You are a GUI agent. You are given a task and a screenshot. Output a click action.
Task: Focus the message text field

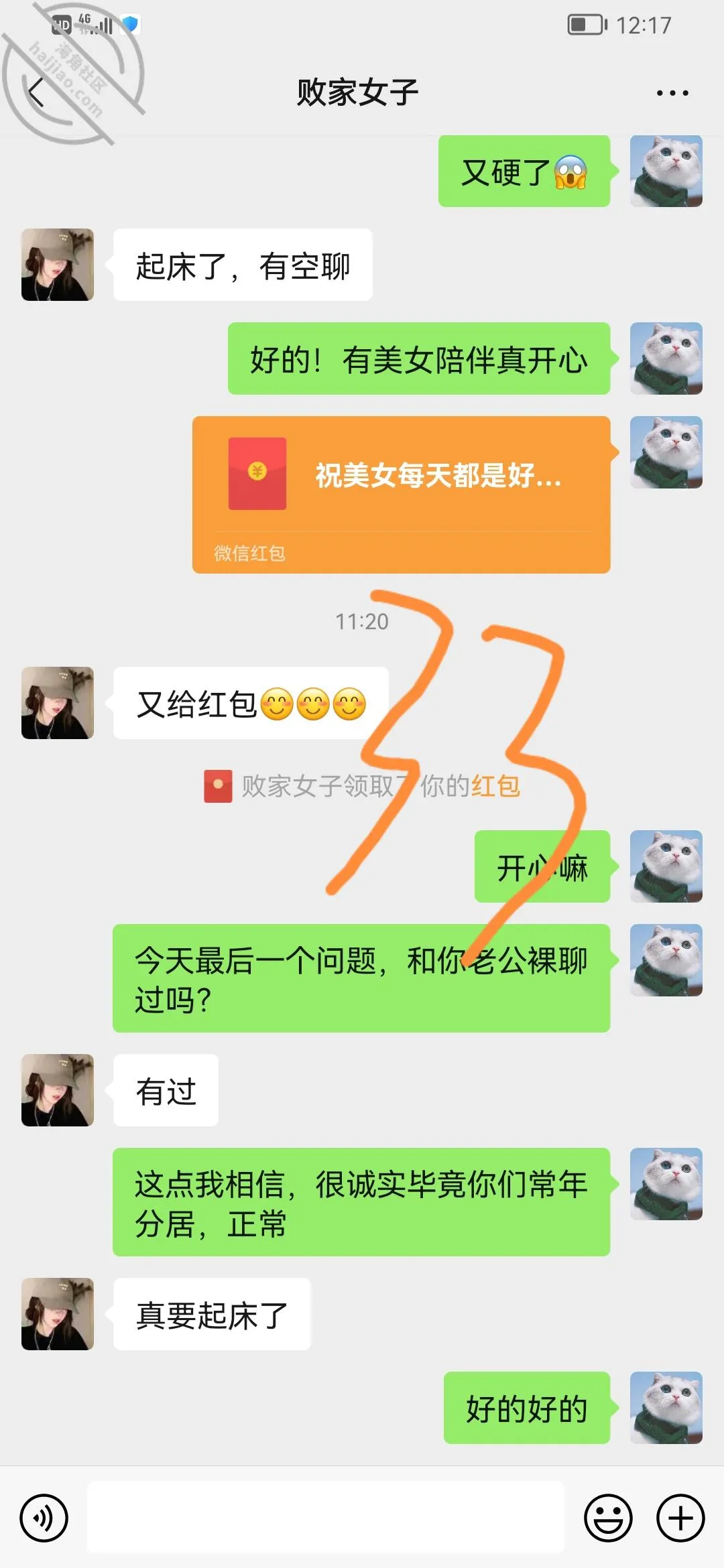pyautogui.click(x=326, y=1517)
